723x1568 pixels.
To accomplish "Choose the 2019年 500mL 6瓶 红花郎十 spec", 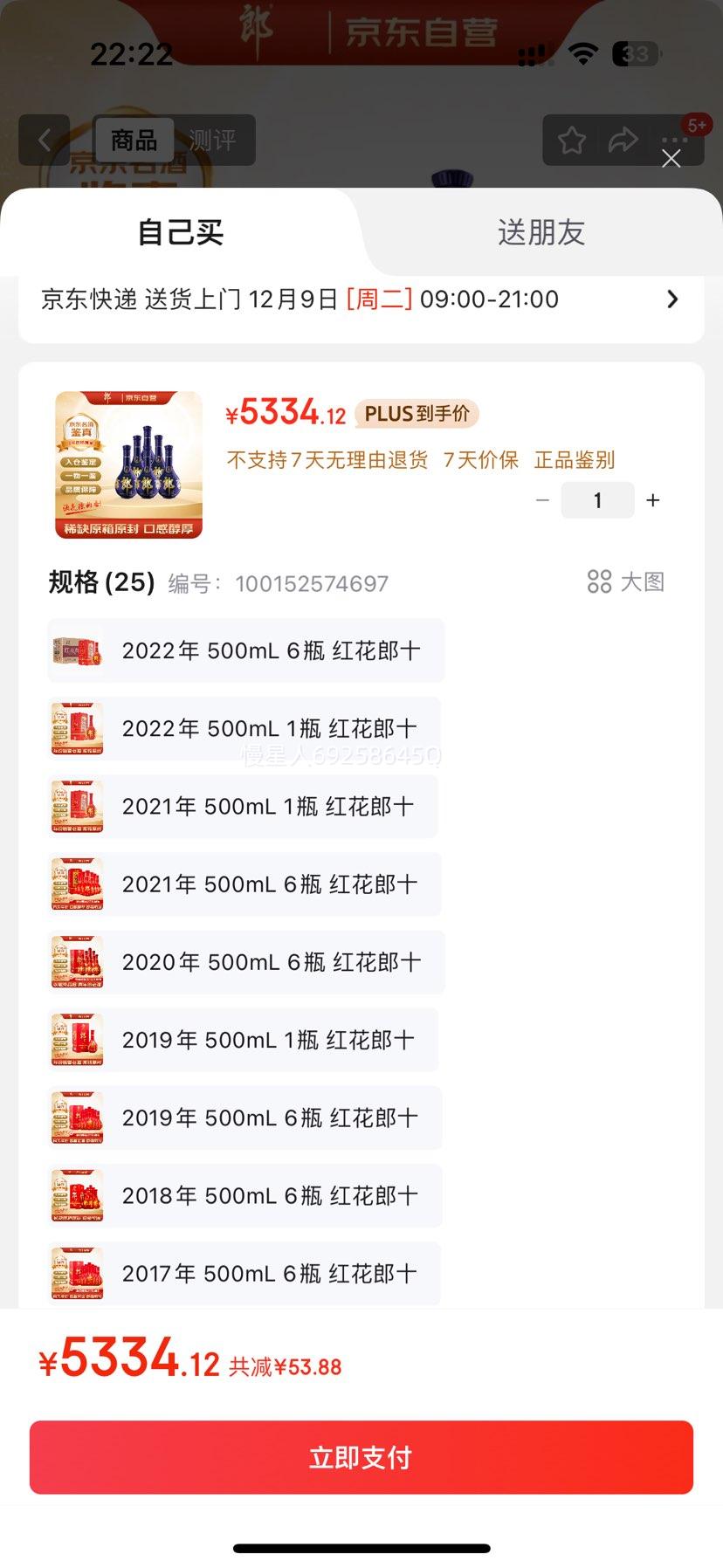I will point(244,1117).
